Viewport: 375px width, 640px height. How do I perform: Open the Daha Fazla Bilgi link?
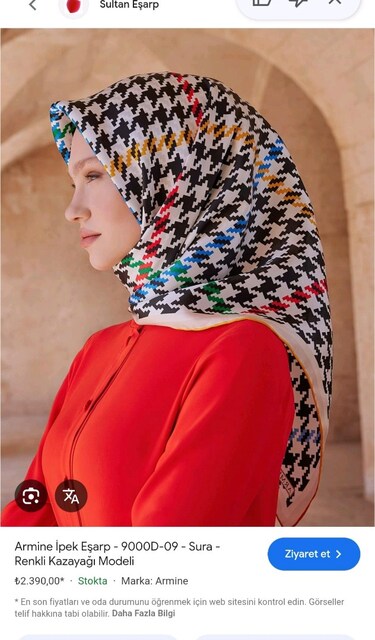144,613
